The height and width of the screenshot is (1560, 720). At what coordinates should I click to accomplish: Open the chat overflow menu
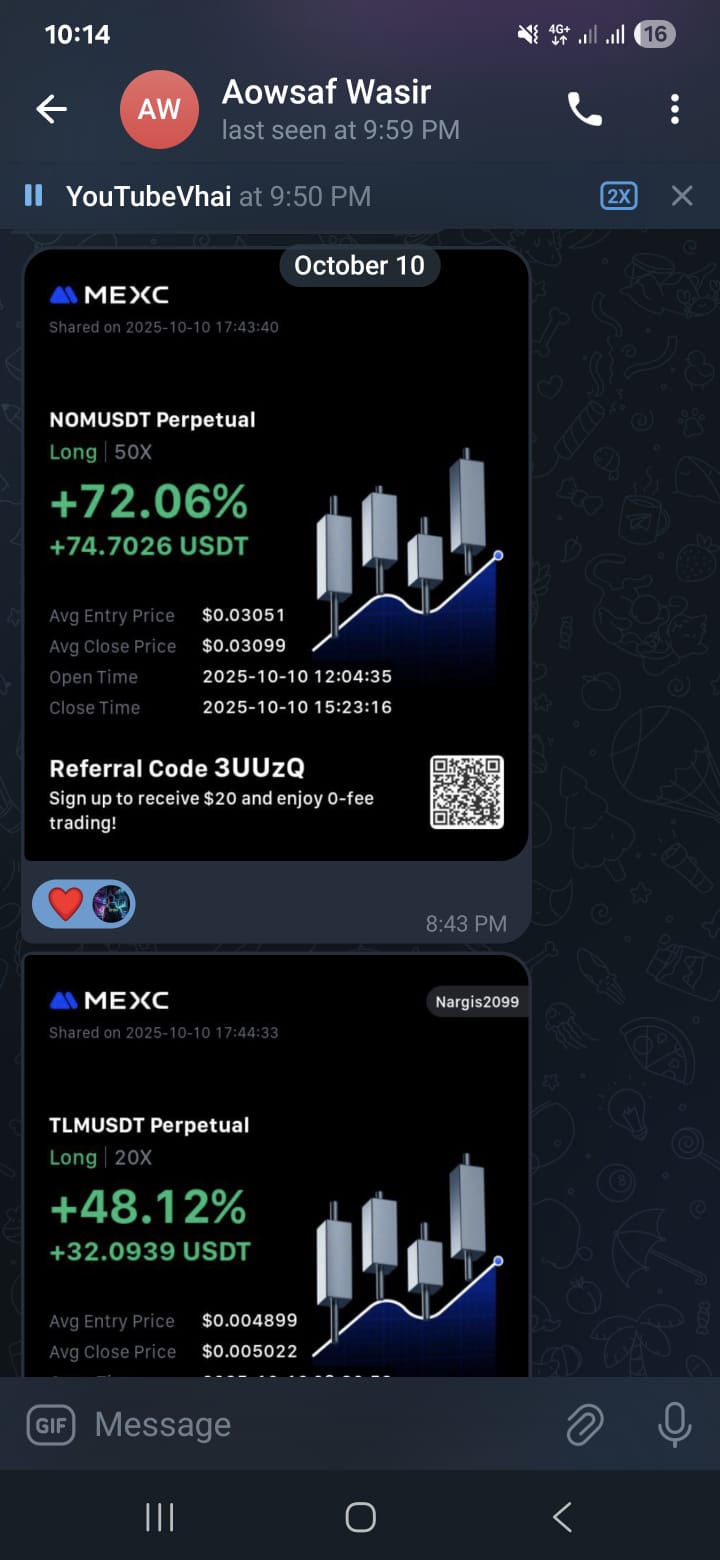(x=675, y=109)
